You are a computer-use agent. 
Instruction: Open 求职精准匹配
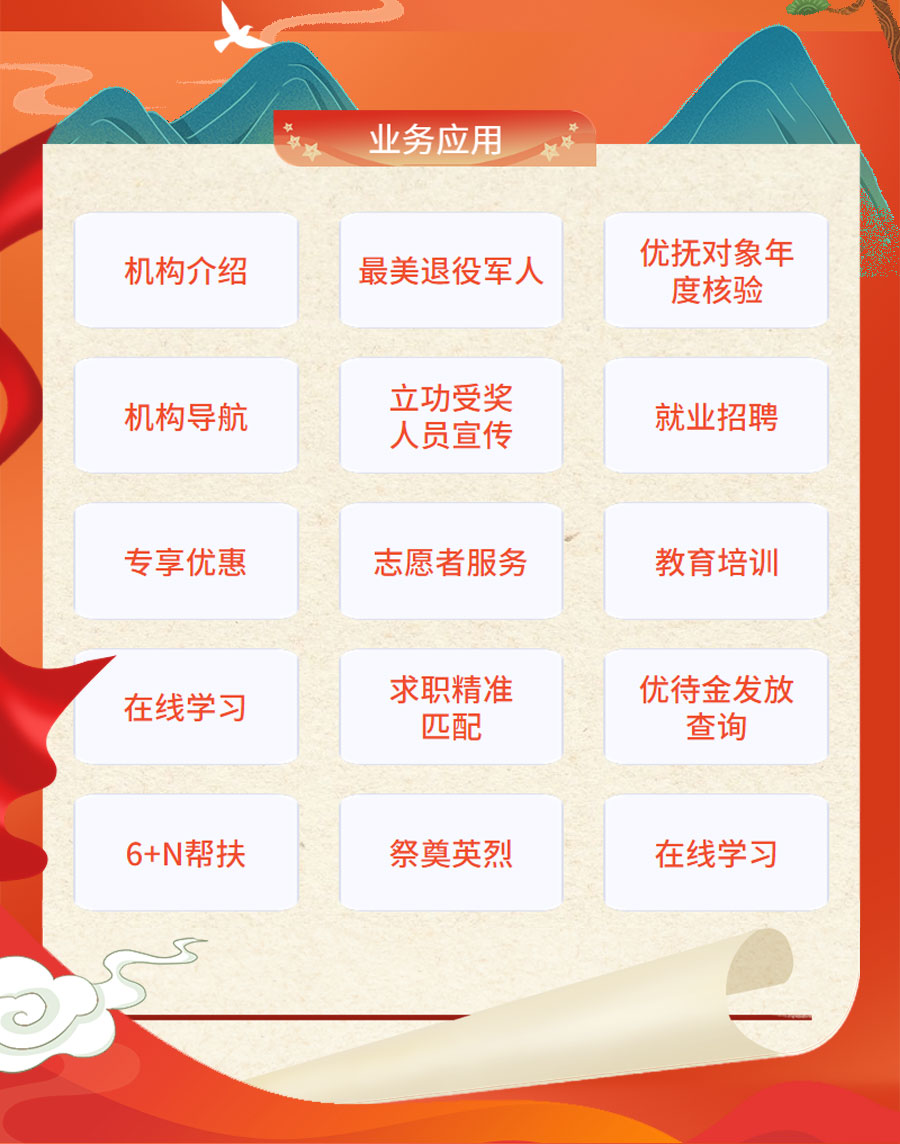(x=451, y=708)
